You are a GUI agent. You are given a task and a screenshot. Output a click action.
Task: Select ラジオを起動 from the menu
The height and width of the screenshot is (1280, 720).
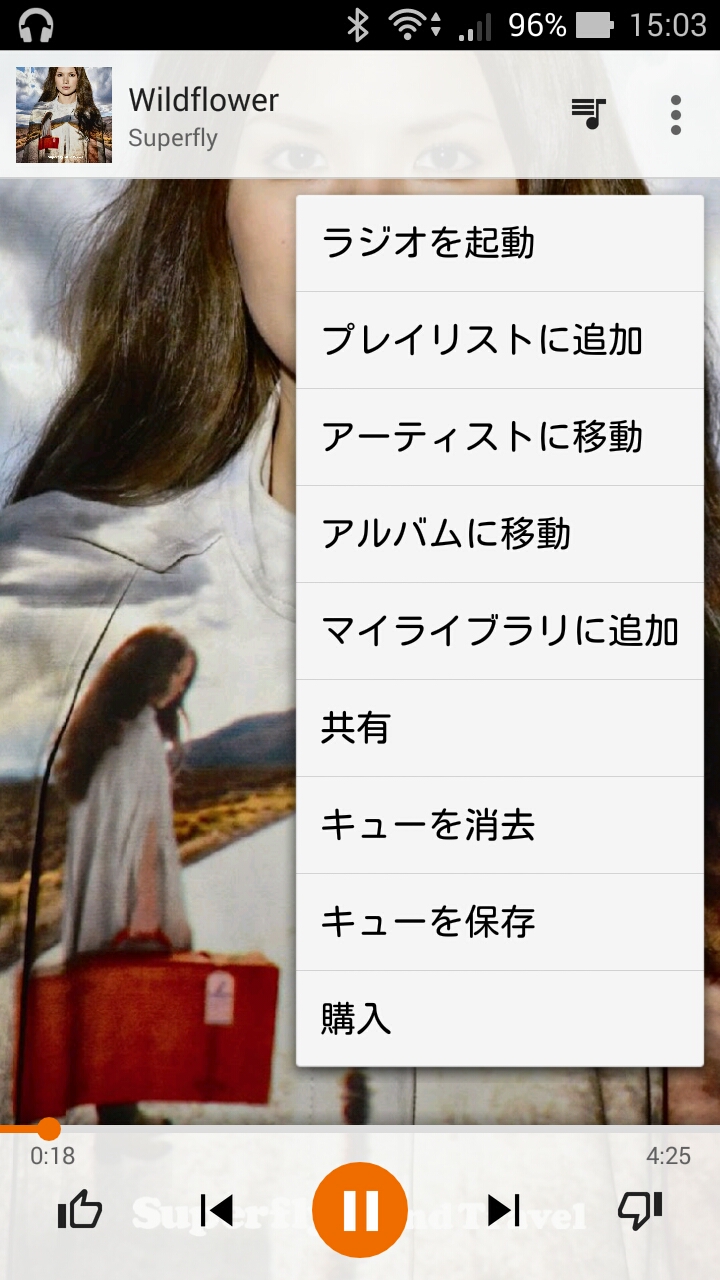500,243
